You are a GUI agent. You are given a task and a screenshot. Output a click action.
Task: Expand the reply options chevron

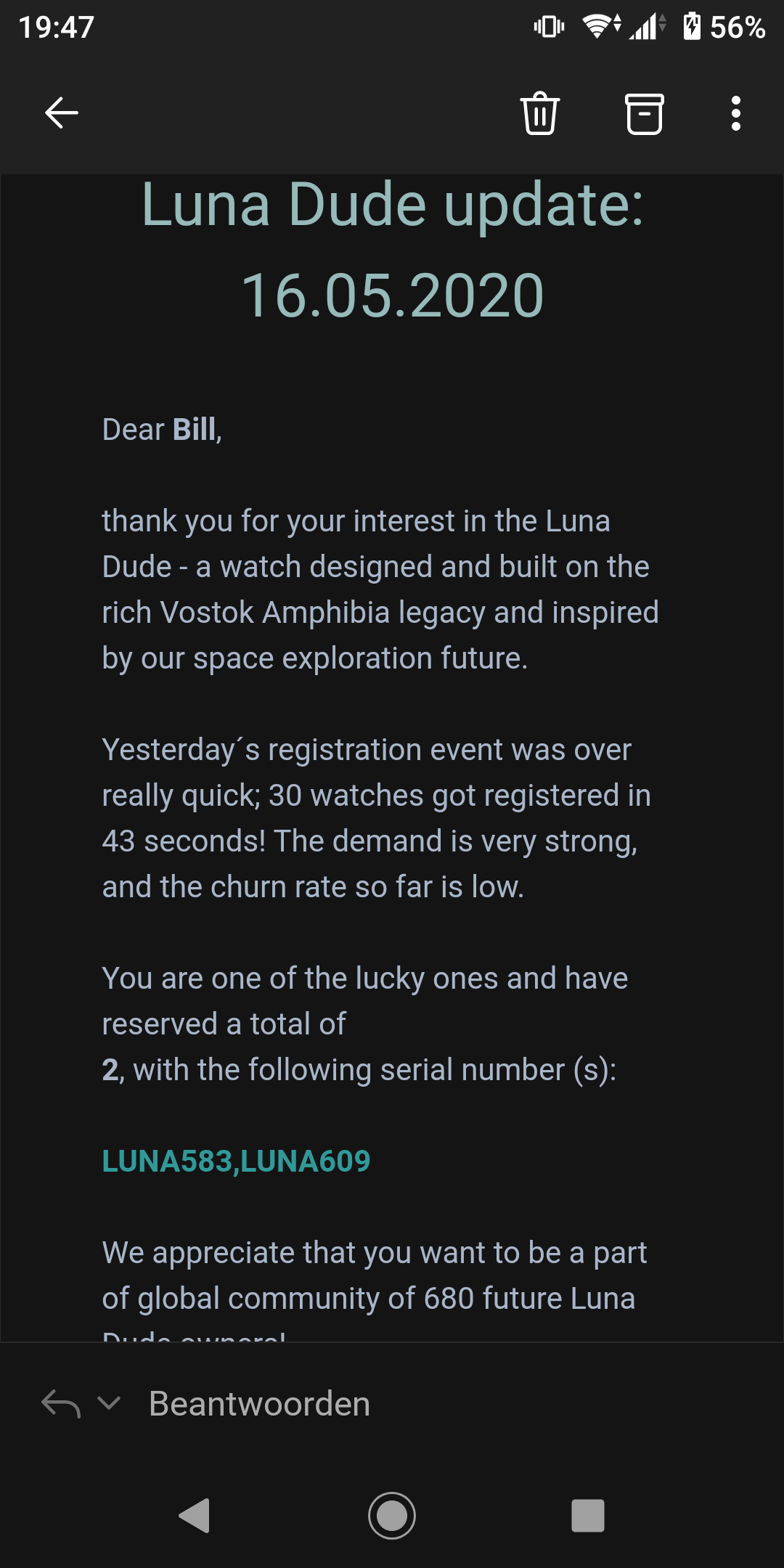[109, 1403]
